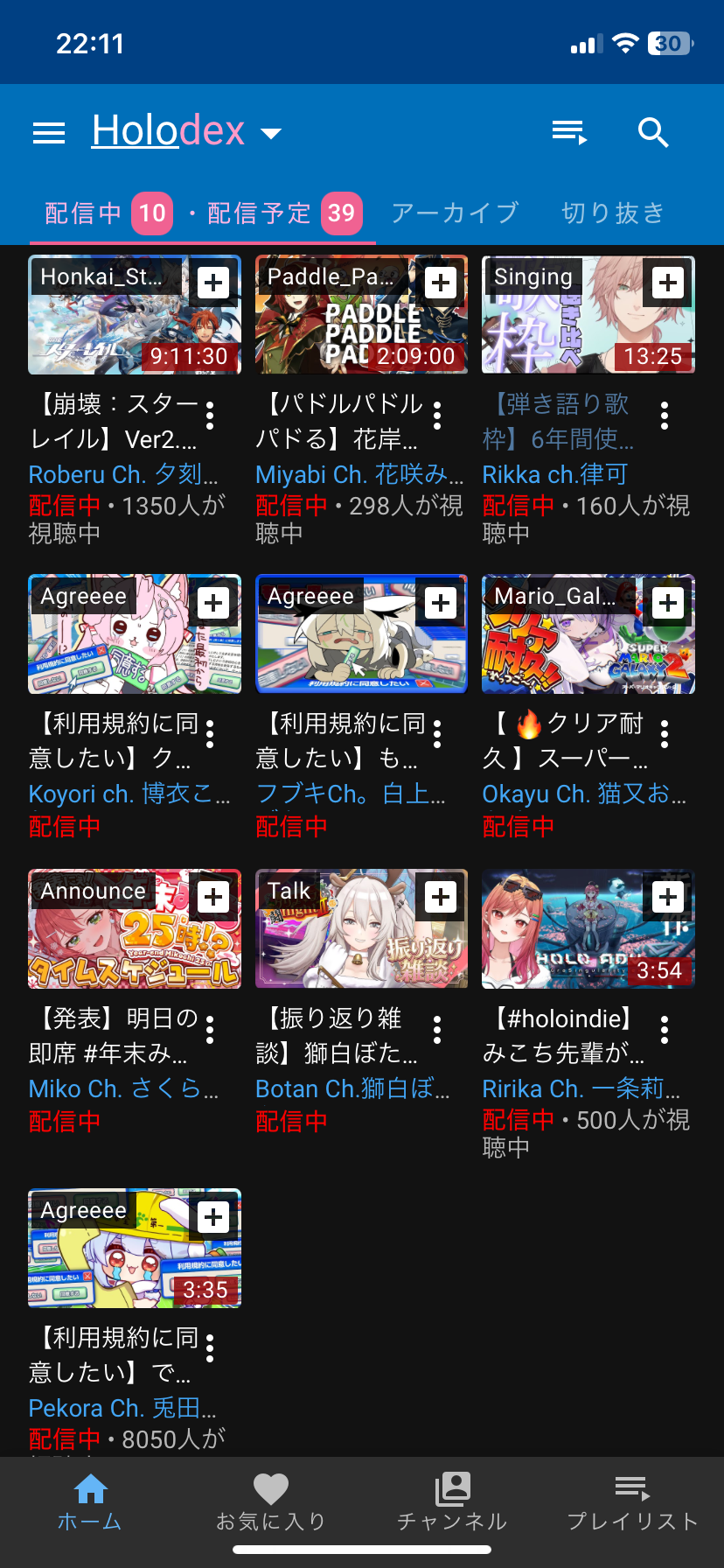
Task: Add Fubuki's Agreeee stream to playlist
Action: click(441, 602)
